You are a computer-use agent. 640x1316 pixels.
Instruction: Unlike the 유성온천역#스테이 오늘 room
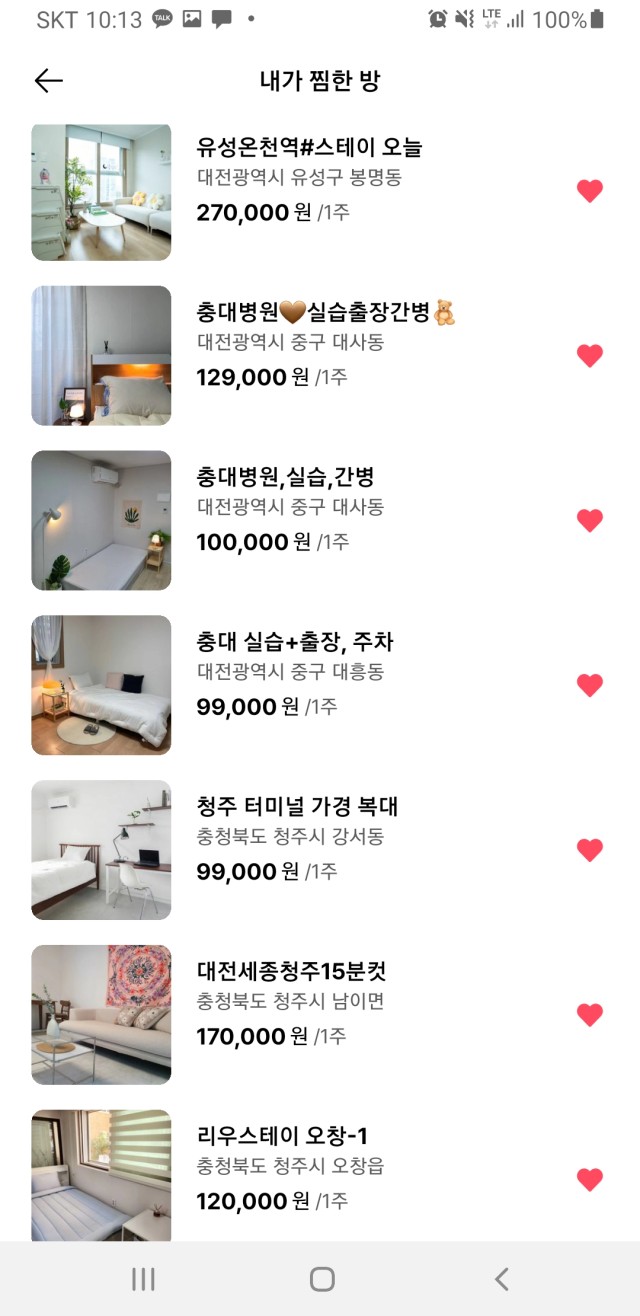(590, 191)
